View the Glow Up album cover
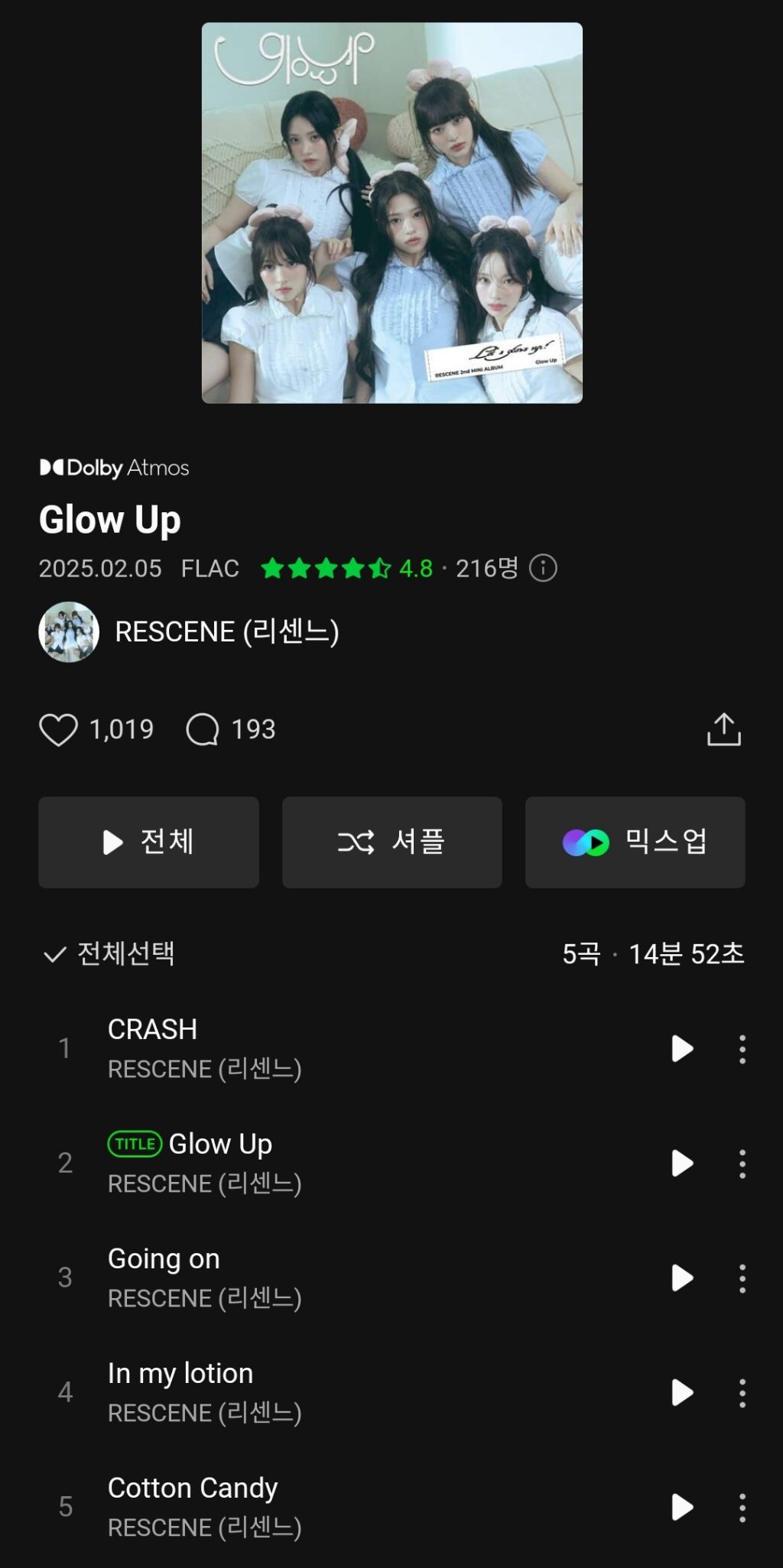This screenshot has width=783, height=1568. pos(391,213)
